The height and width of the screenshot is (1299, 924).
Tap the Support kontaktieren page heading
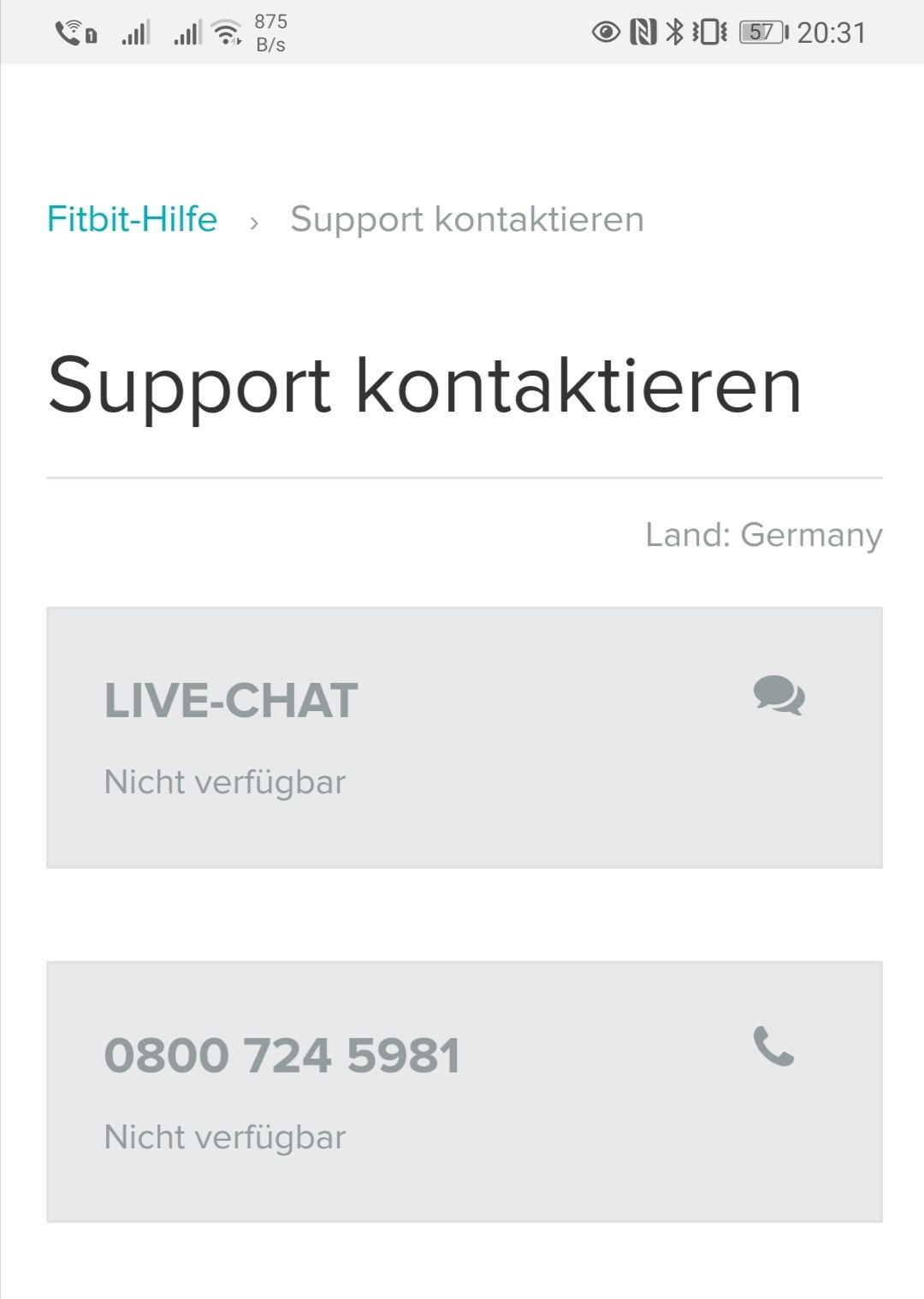pyautogui.click(x=424, y=387)
